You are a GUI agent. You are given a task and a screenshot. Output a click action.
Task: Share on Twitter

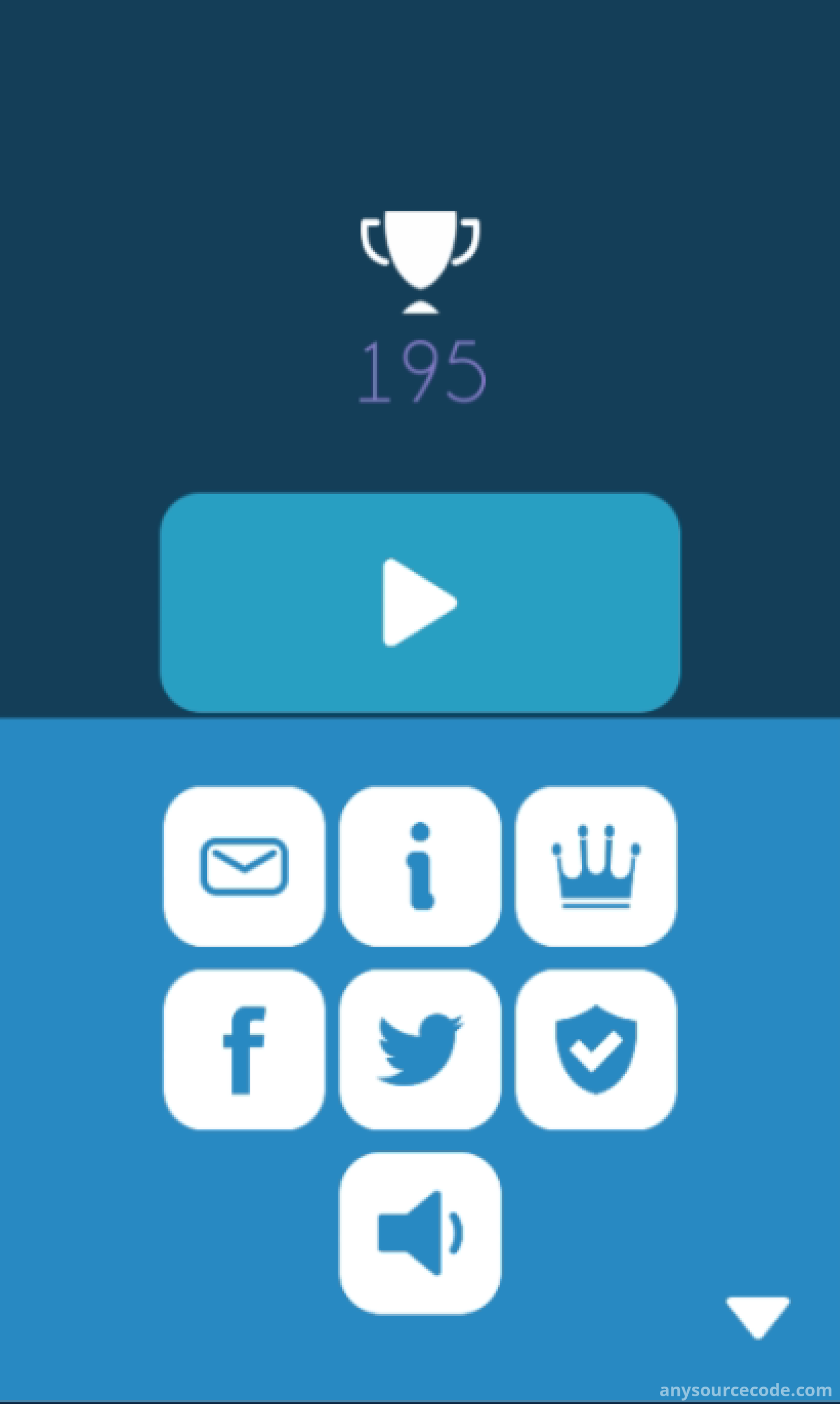pyautogui.click(x=420, y=1049)
